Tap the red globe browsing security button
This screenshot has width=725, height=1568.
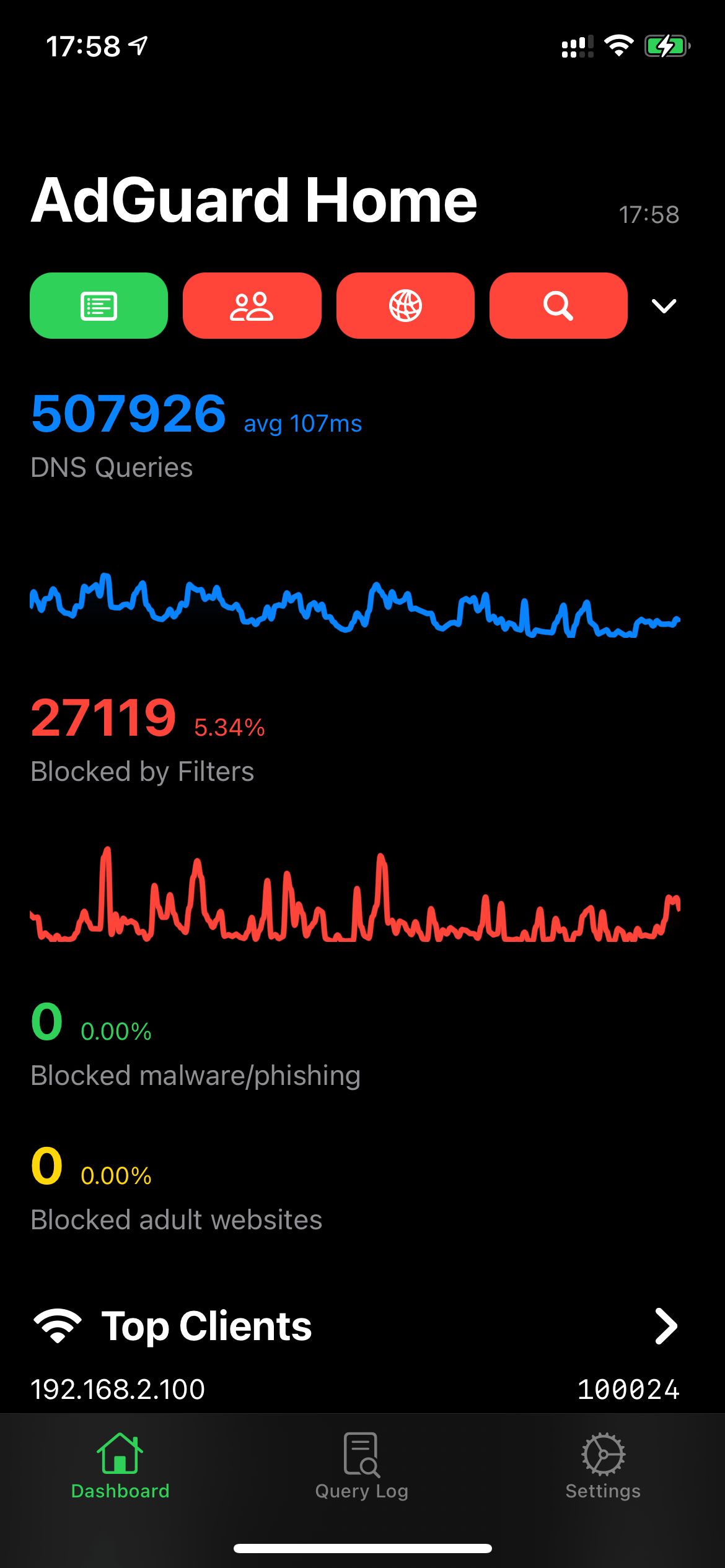tap(405, 306)
